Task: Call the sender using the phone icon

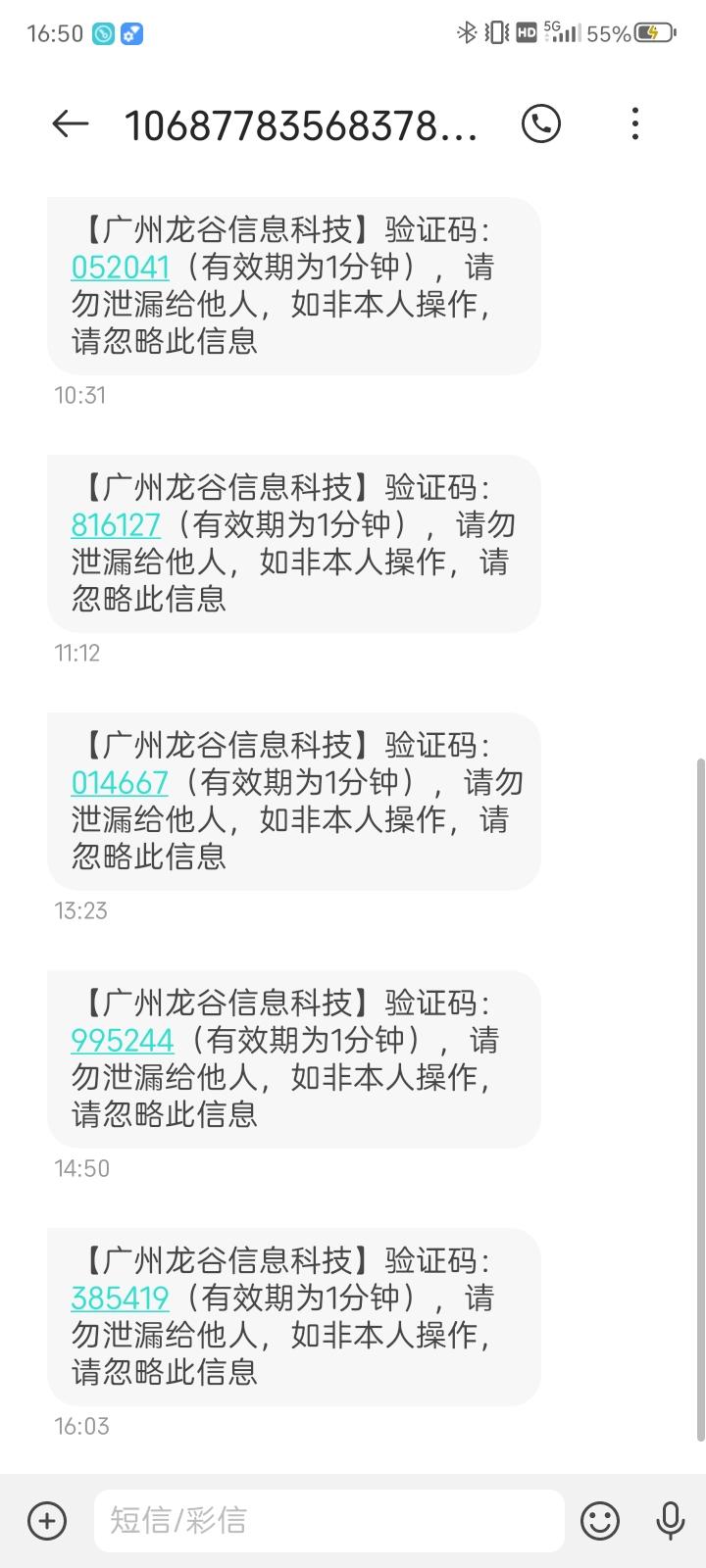Action: click(x=541, y=123)
